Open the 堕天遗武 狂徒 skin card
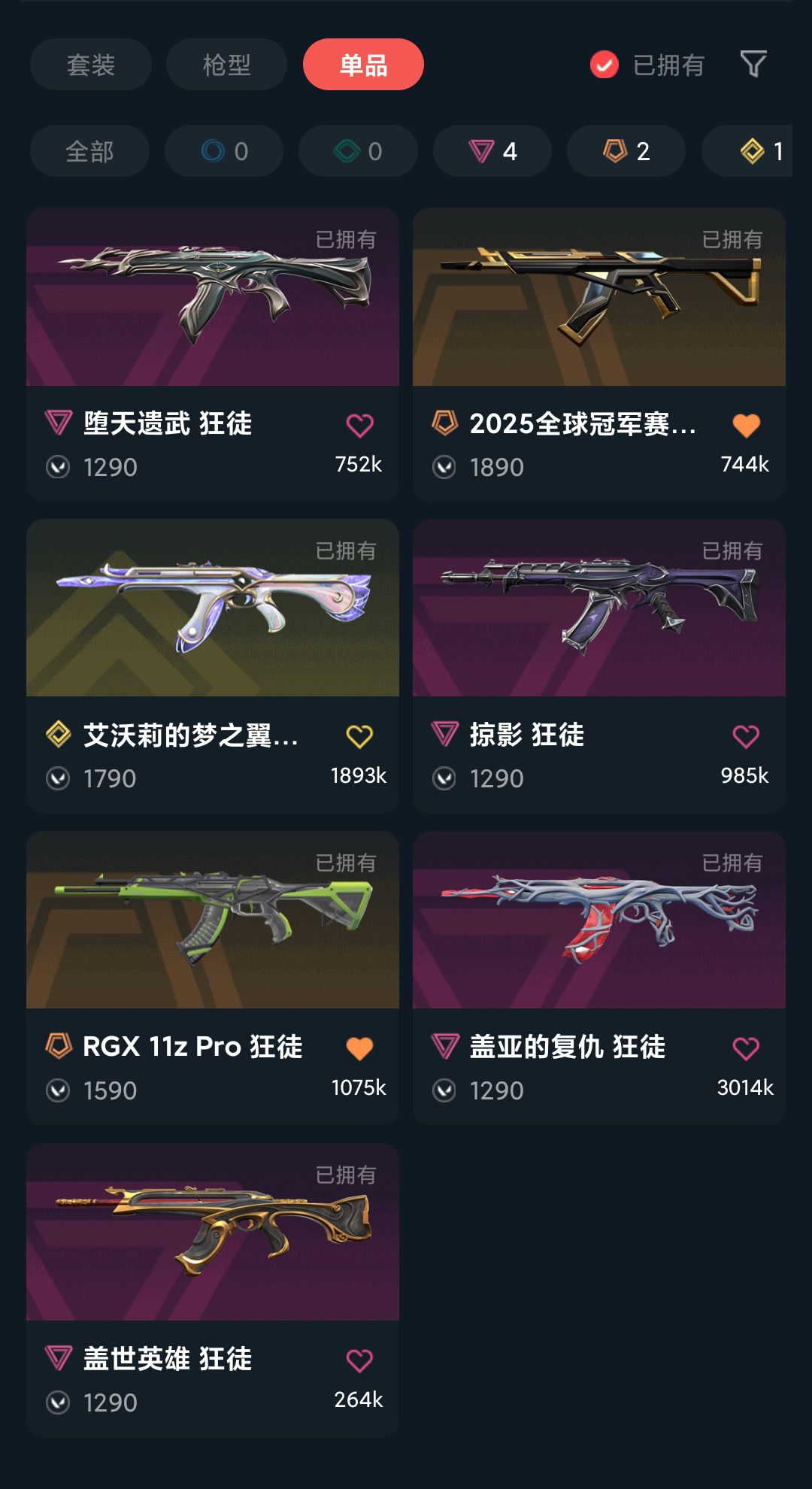 click(213, 354)
